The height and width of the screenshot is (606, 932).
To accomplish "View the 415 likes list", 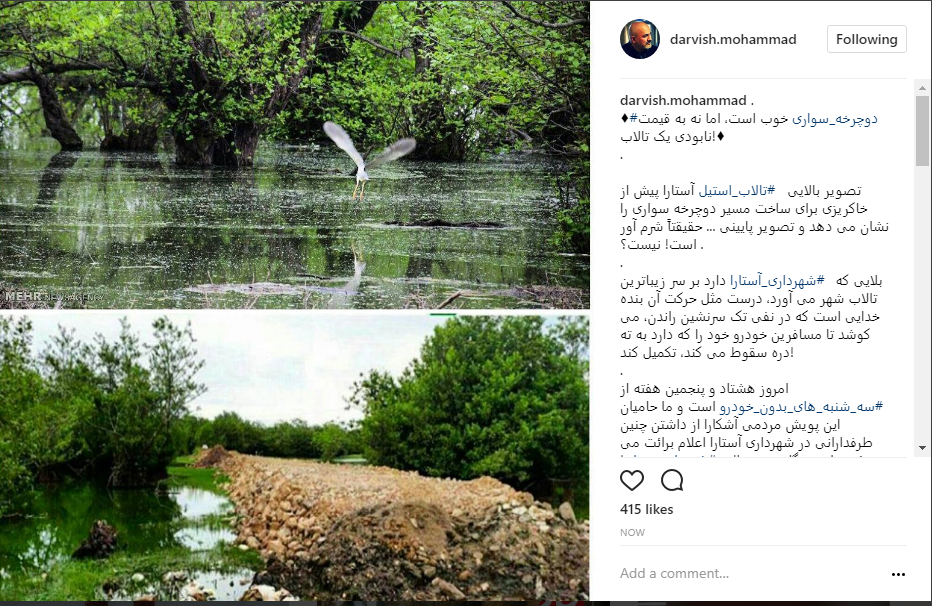I will (x=647, y=510).
